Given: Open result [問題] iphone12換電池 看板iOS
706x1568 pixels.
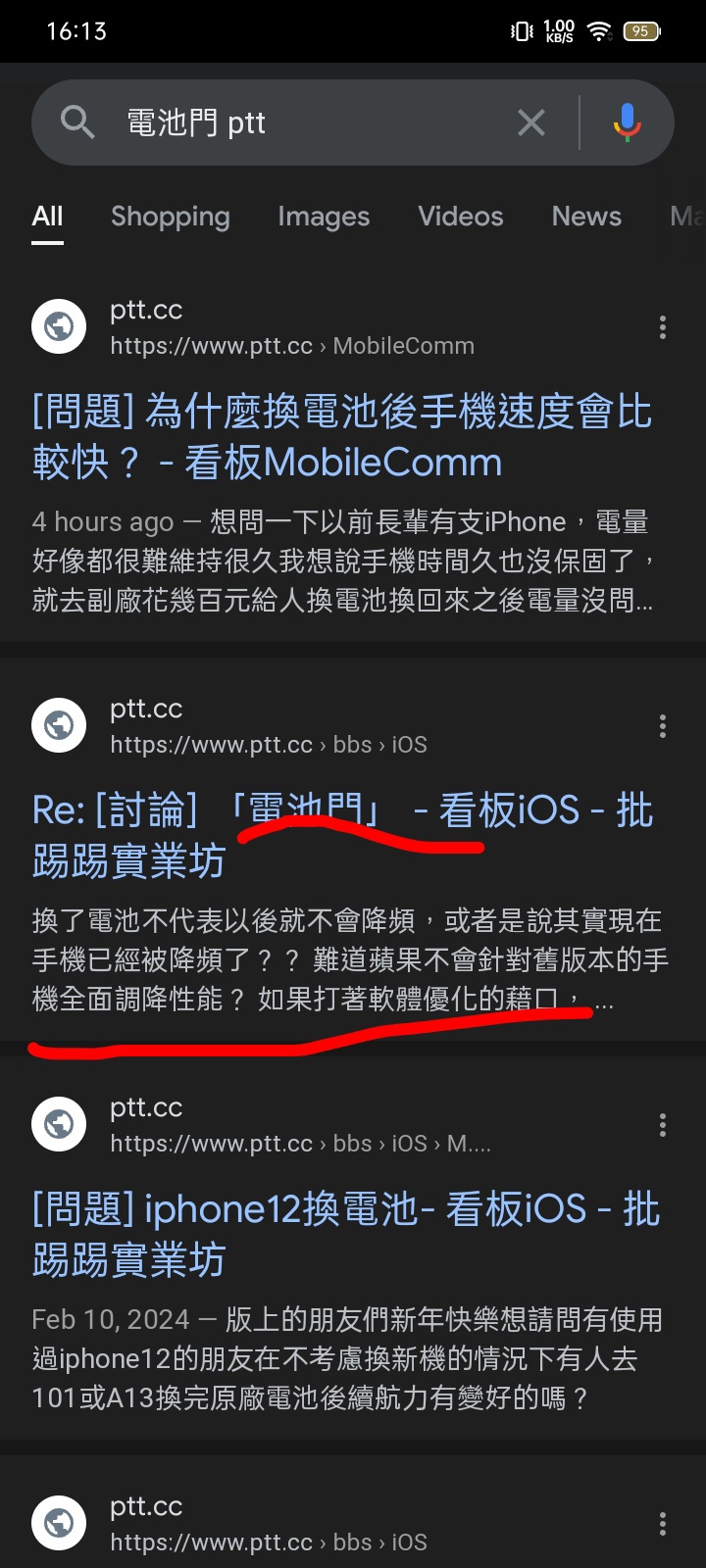Looking at the screenshot, I should [346, 1235].
